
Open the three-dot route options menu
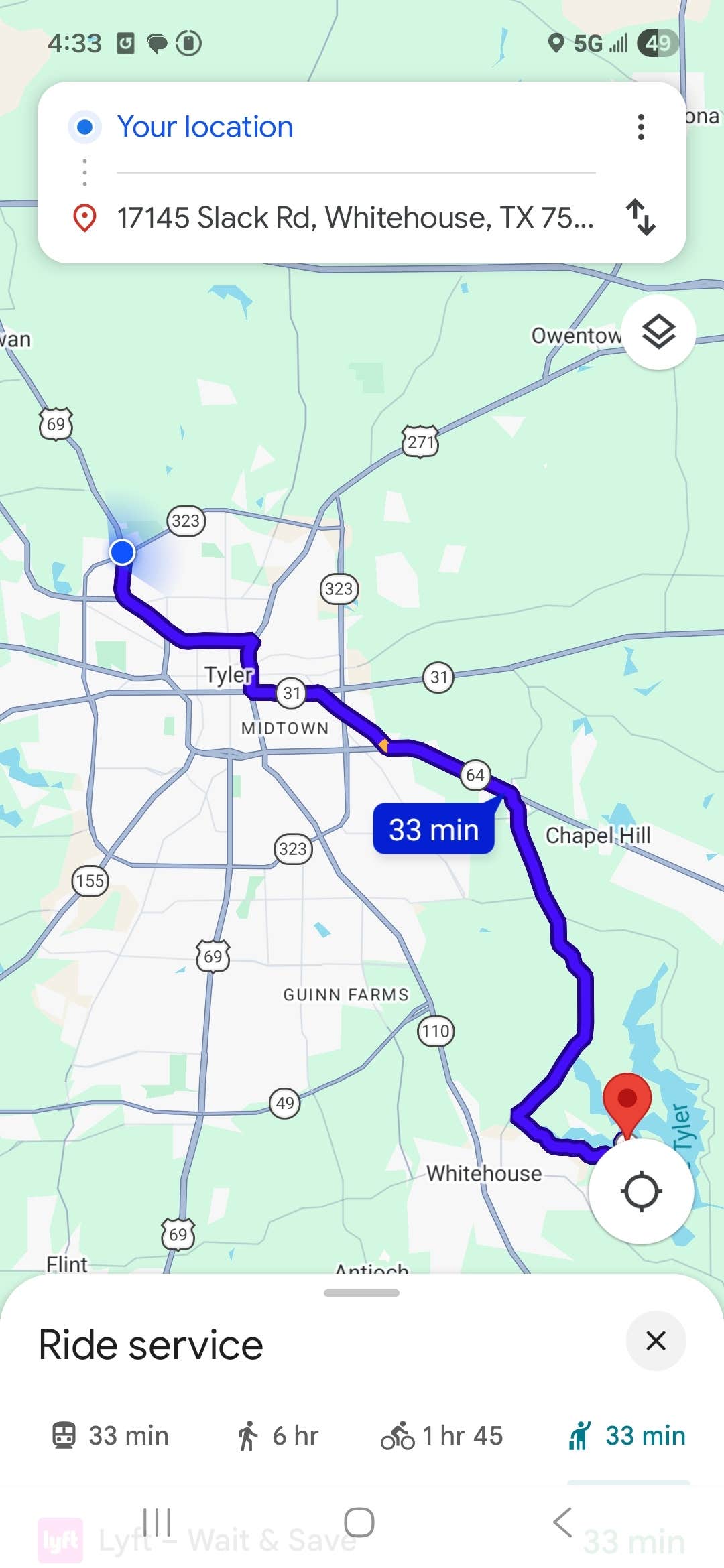tap(641, 127)
